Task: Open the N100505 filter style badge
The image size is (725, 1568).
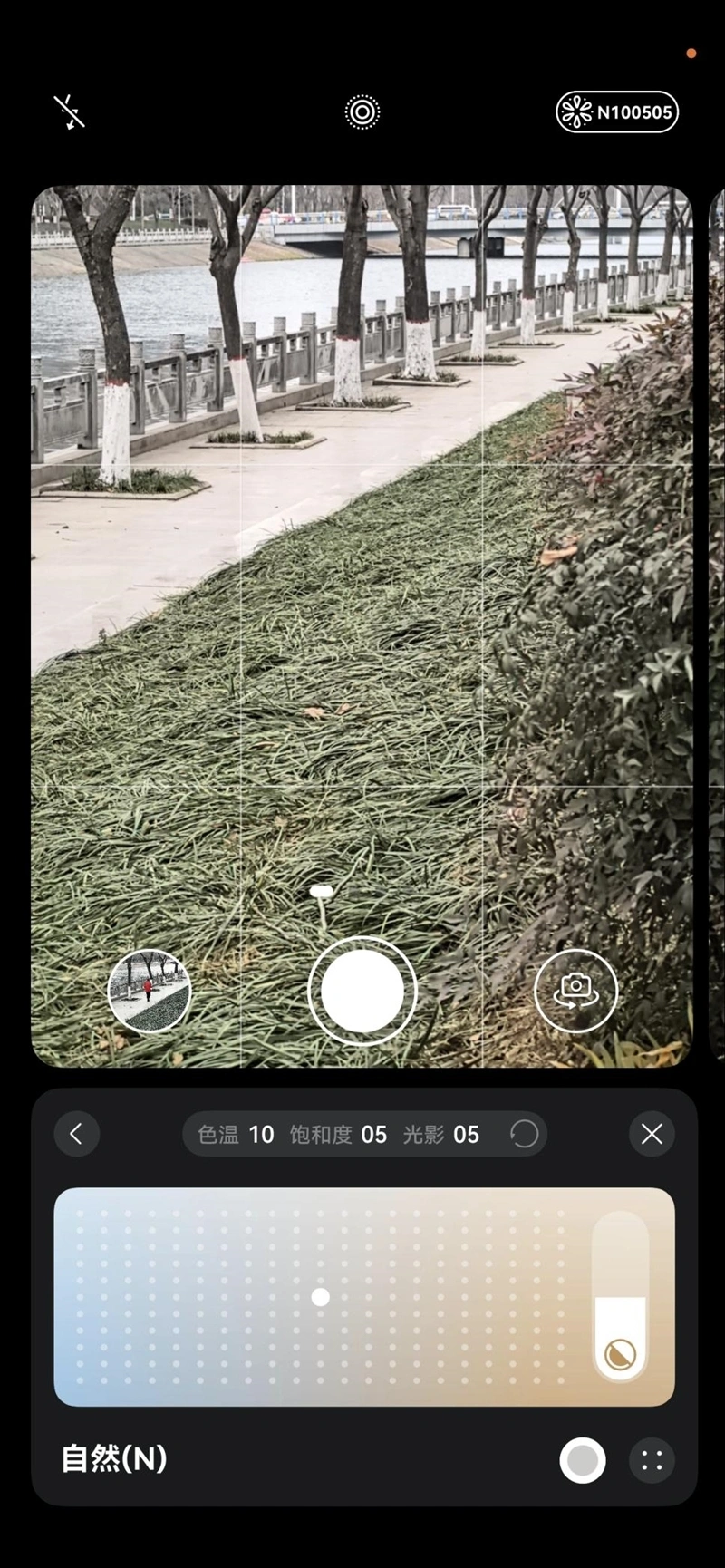Action: pos(616,112)
